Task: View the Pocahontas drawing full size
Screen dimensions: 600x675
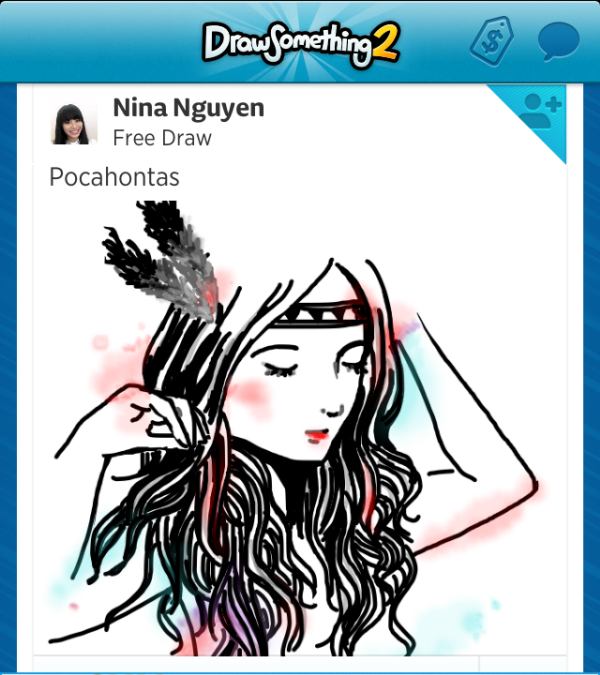Action: 300,420
